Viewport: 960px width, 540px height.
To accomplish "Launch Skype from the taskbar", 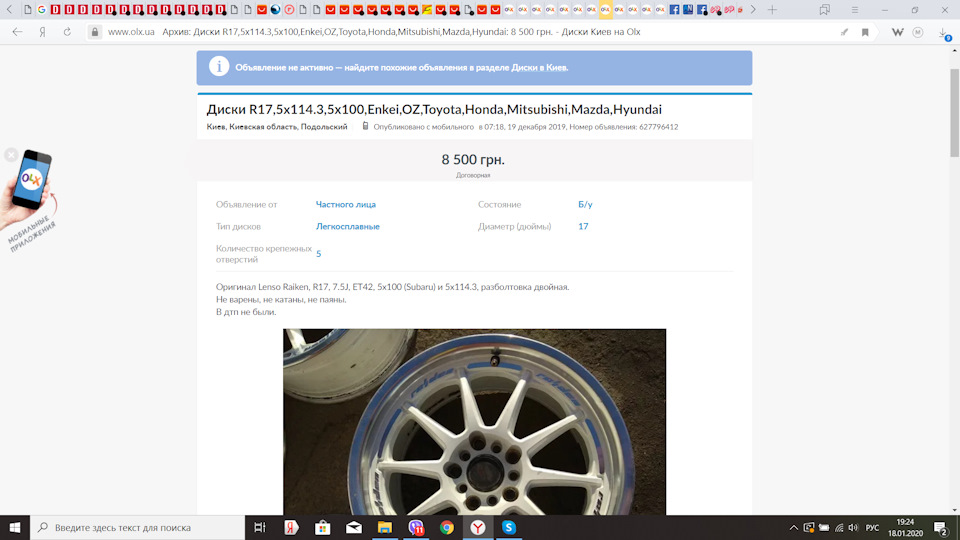I will (x=508, y=527).
